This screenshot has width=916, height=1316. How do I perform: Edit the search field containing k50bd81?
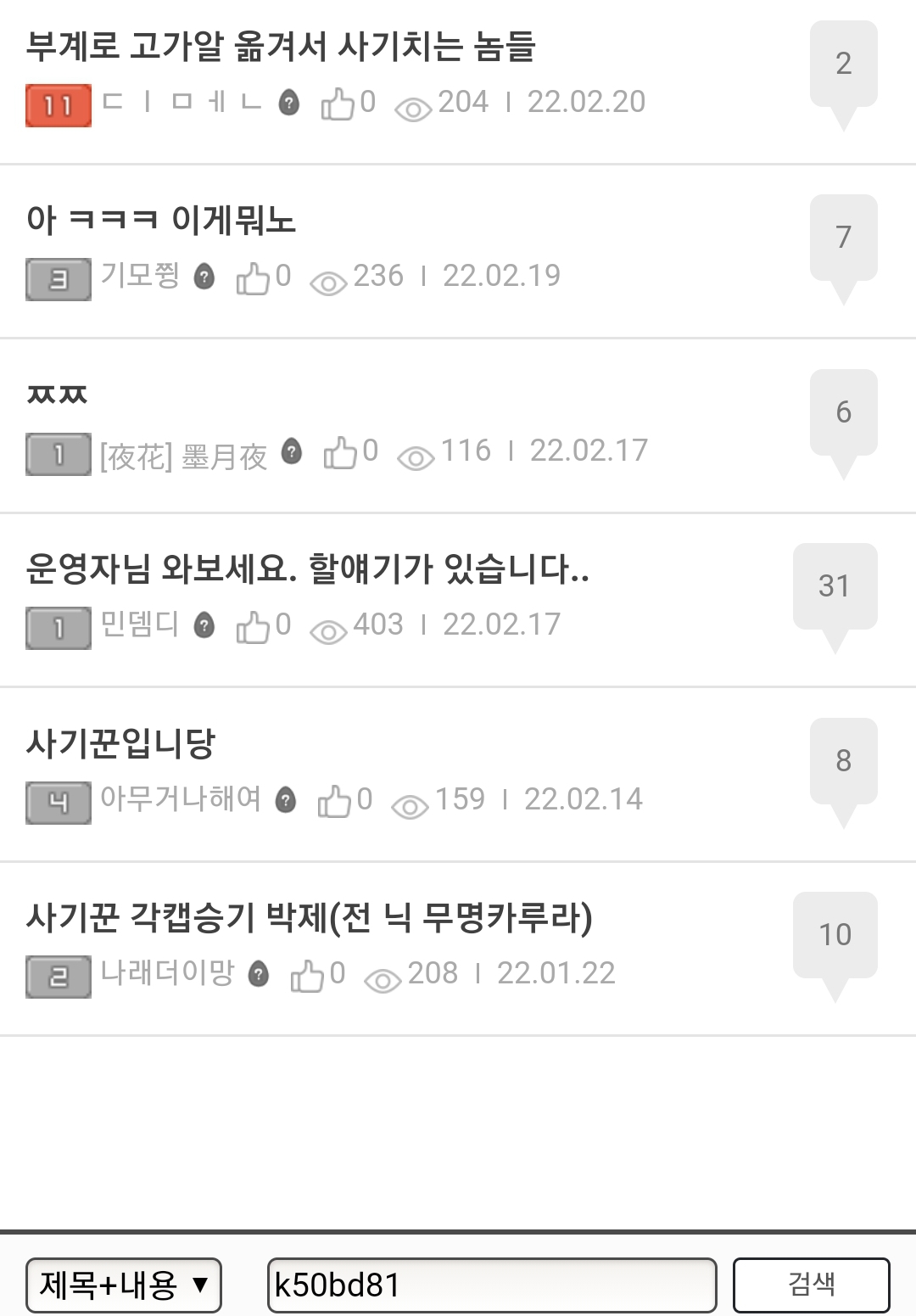pyautogui.click(x=492, y=1285)
